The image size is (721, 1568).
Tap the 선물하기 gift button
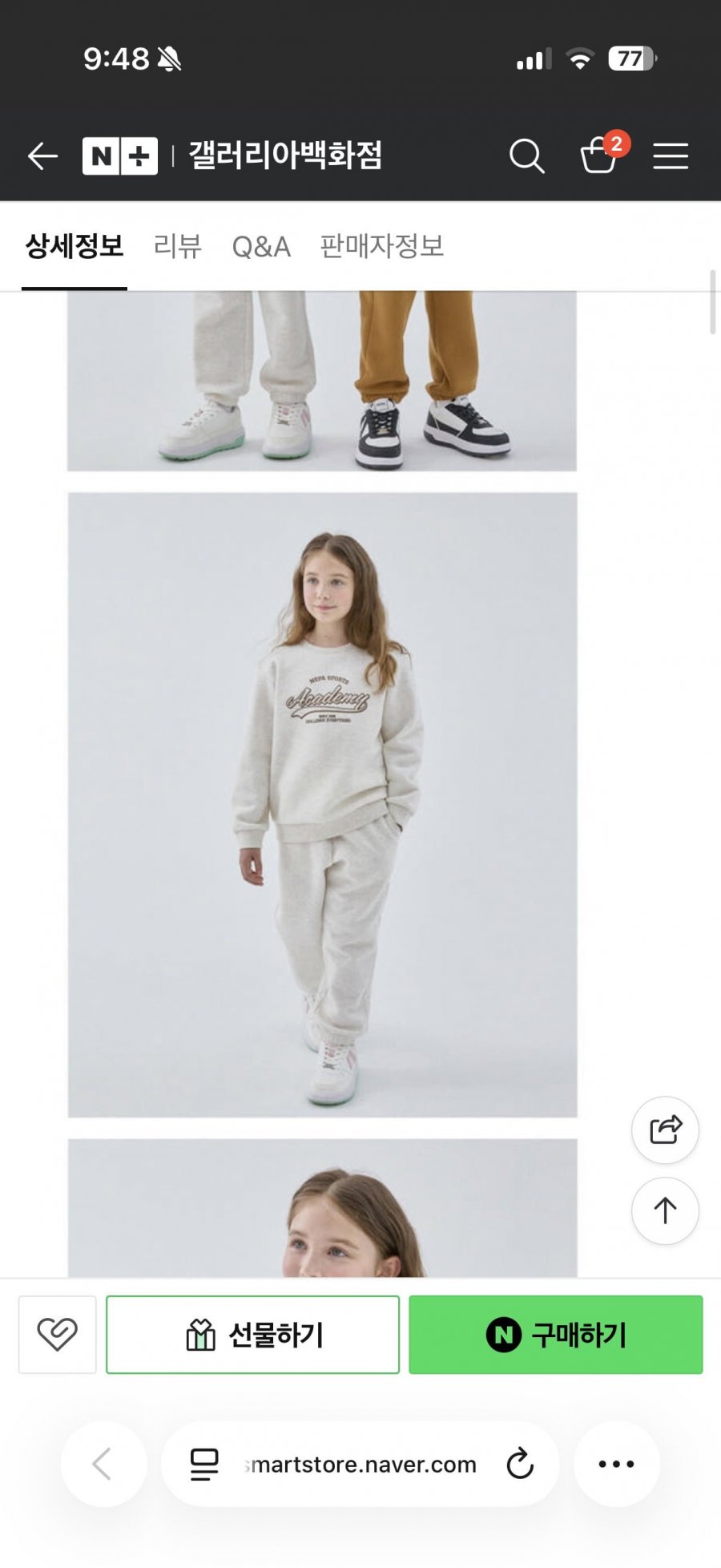(x=252, y=1334)
